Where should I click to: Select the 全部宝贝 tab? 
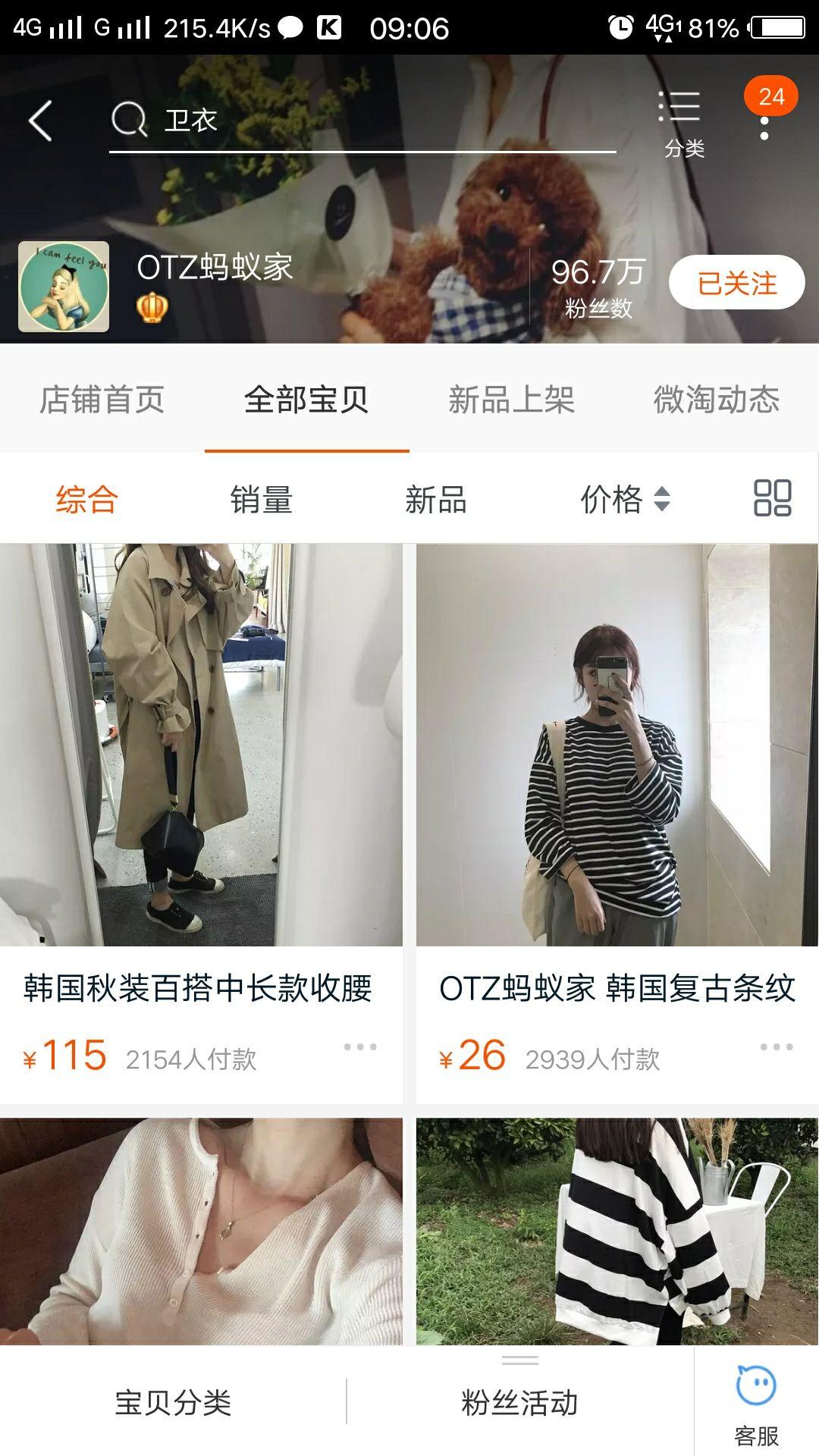pyautogui.click(x=306, y=400)
